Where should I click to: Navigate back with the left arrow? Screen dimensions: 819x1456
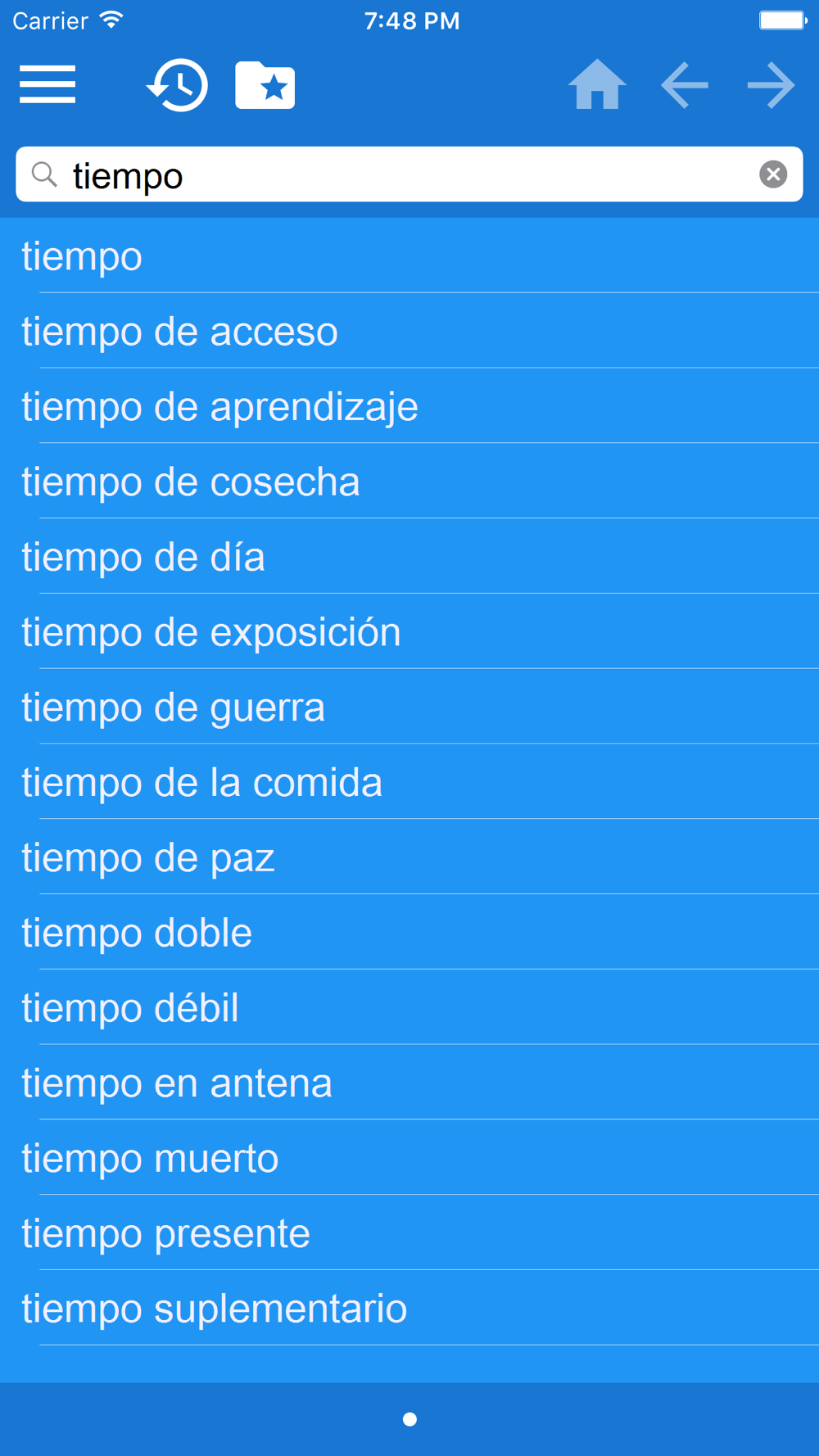click(x=685, y=84)
